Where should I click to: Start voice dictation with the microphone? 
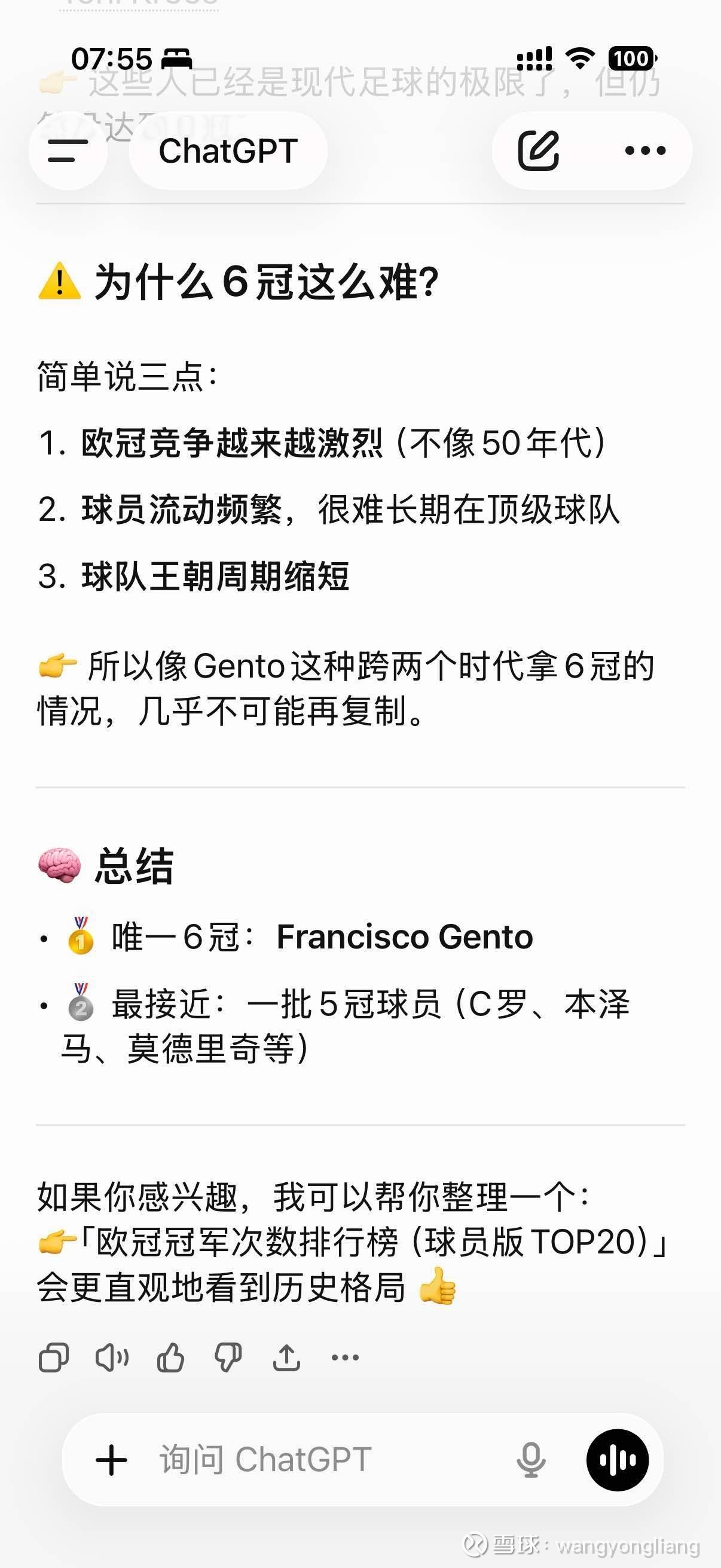[x=530, y=1460]
